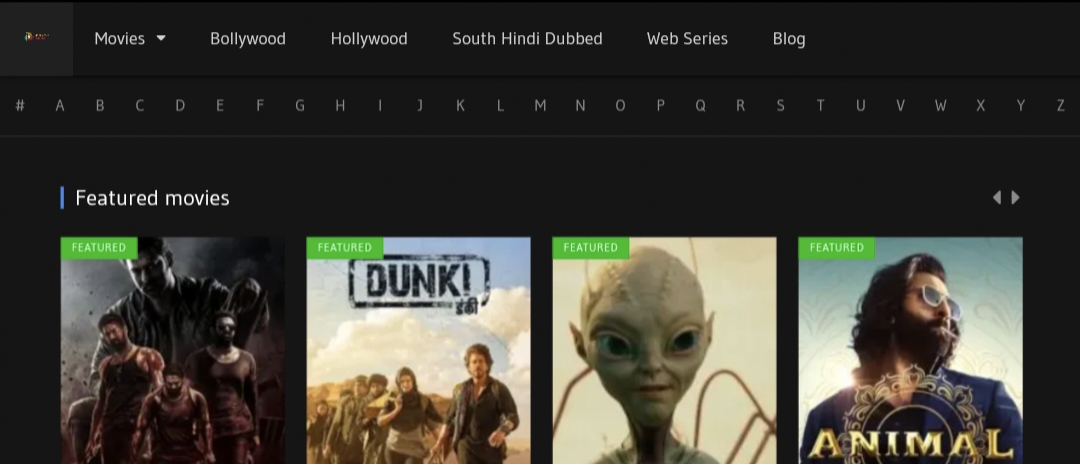This screenshot has height=464, width=1080.
Task: Open the Blog page
Action: click(x=789, y=39)
